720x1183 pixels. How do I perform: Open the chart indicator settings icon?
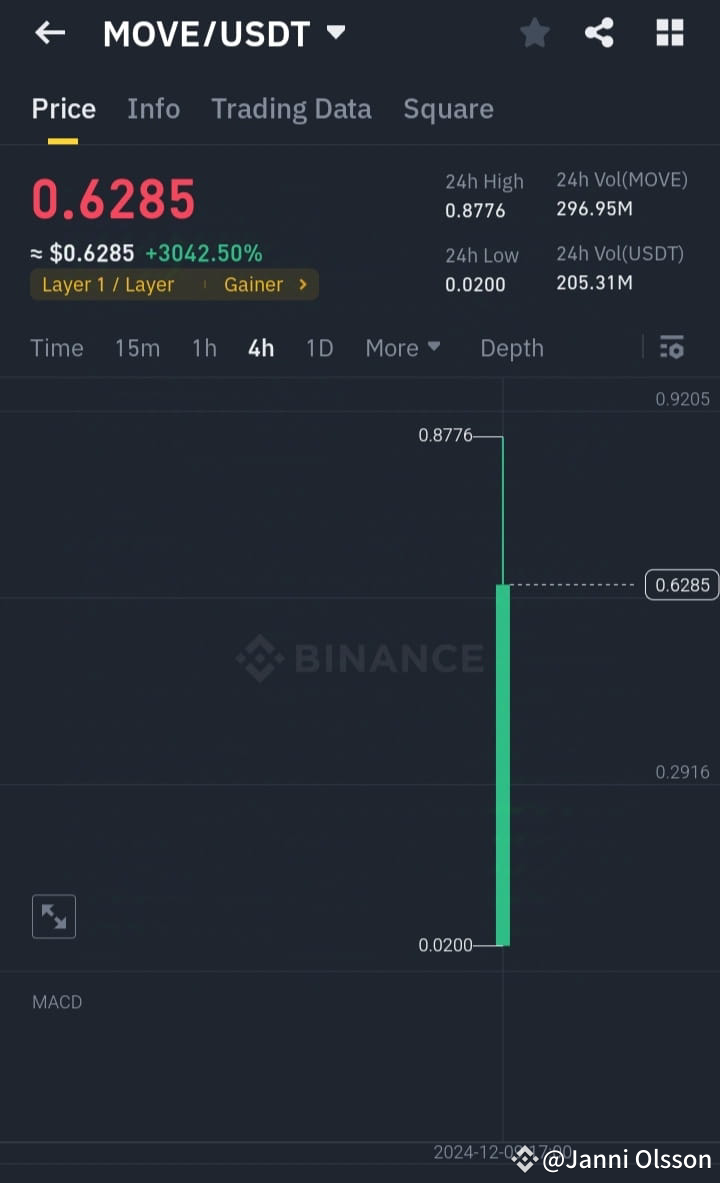click(672, 347)
